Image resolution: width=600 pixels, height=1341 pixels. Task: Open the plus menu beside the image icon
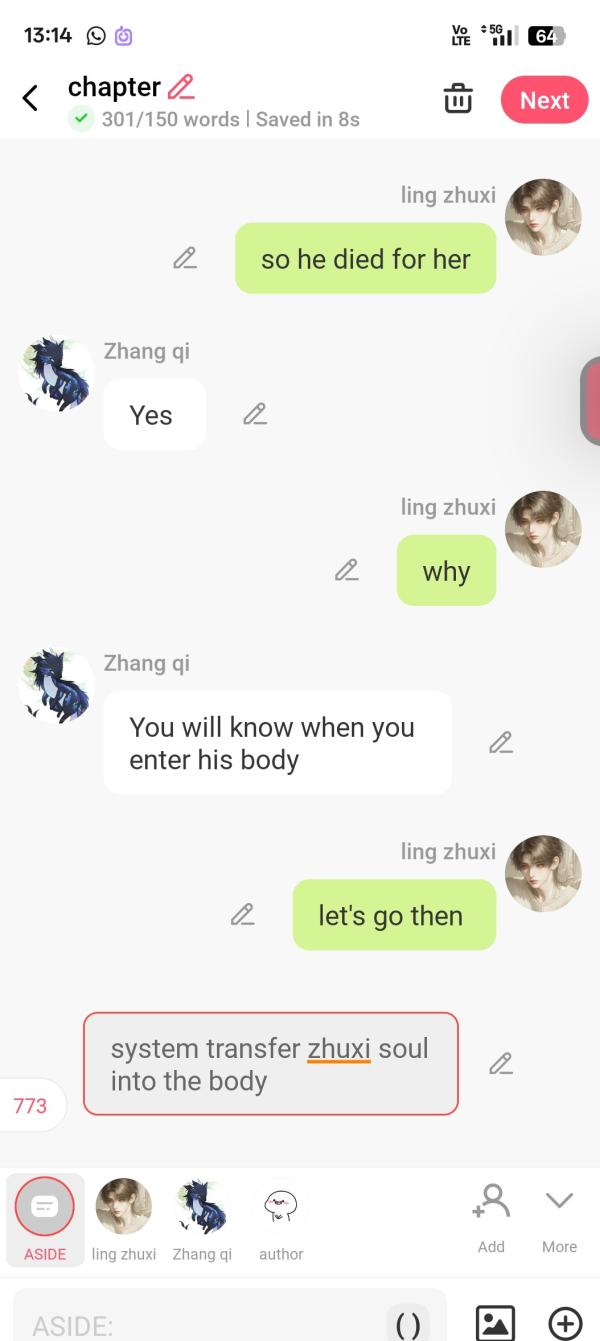click(x=566, y=1323)
